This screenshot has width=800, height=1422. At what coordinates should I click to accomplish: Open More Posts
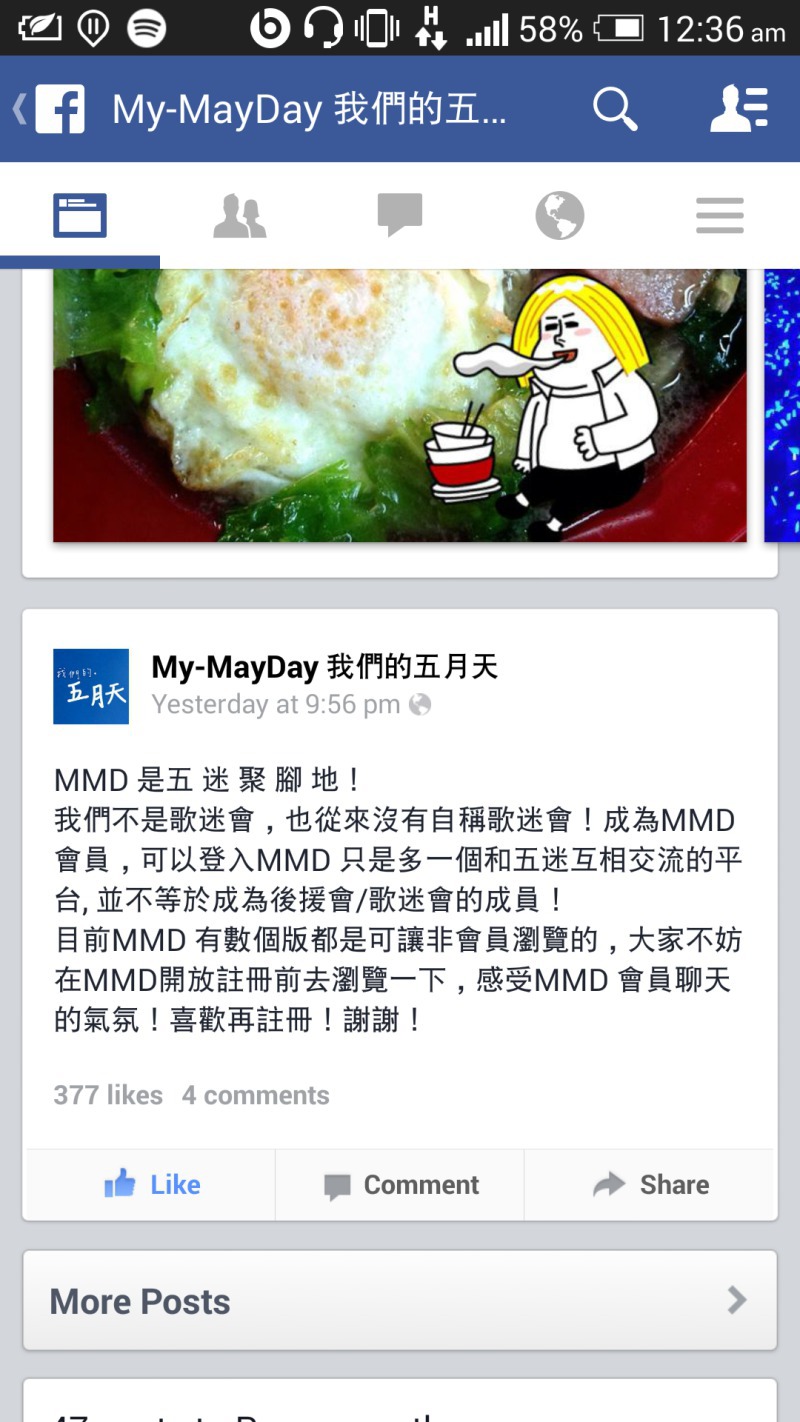pyautogui.click(x=400, y=1301)
